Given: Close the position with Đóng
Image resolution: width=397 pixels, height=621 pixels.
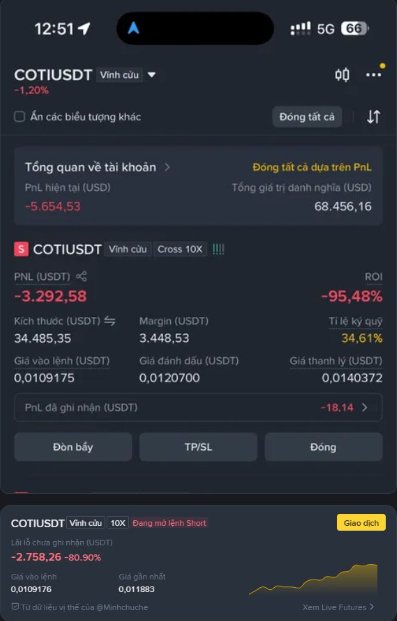Looking at the screenshot, I should coord(324,447).
